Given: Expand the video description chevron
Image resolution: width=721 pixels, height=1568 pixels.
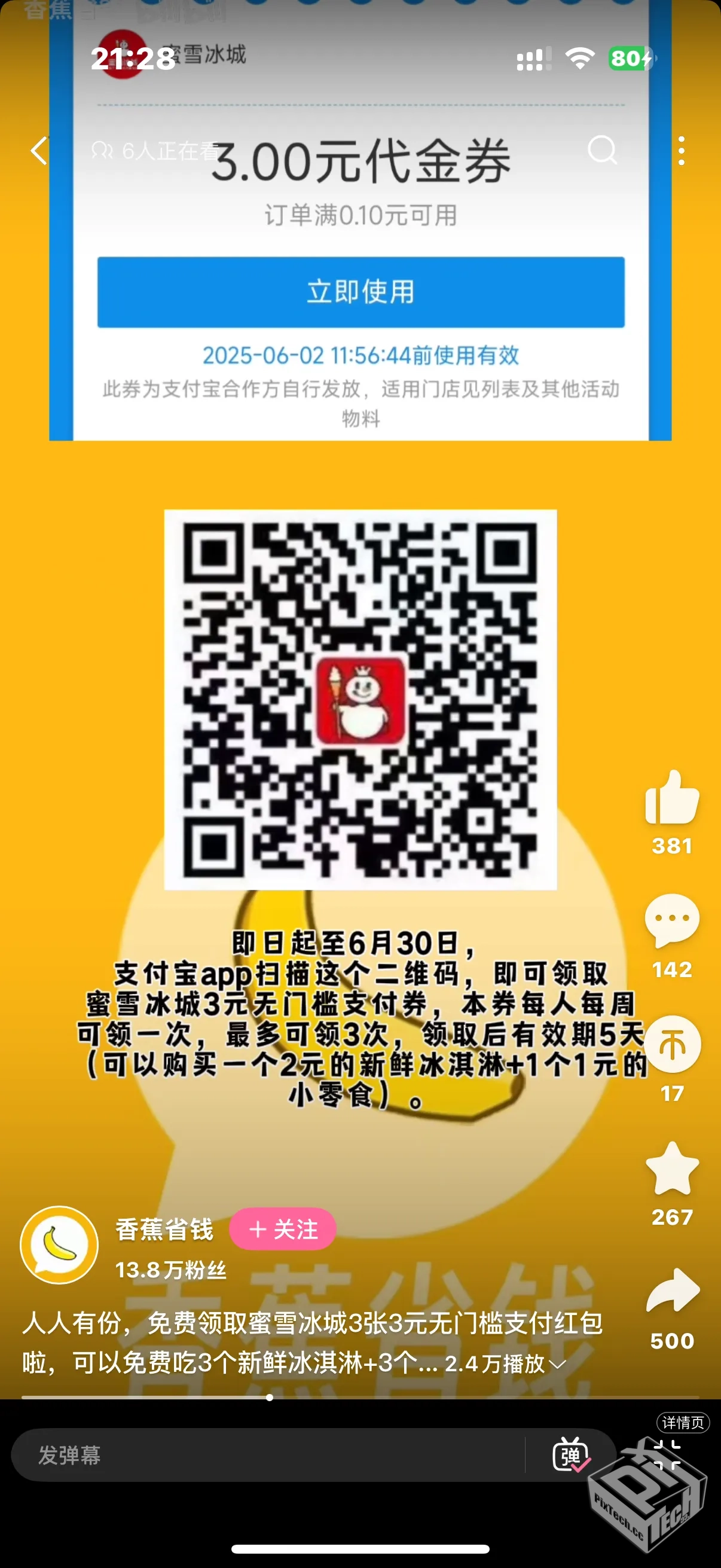Looking at the screenshot, I should pyautogui.click(x=558, y=1364).
